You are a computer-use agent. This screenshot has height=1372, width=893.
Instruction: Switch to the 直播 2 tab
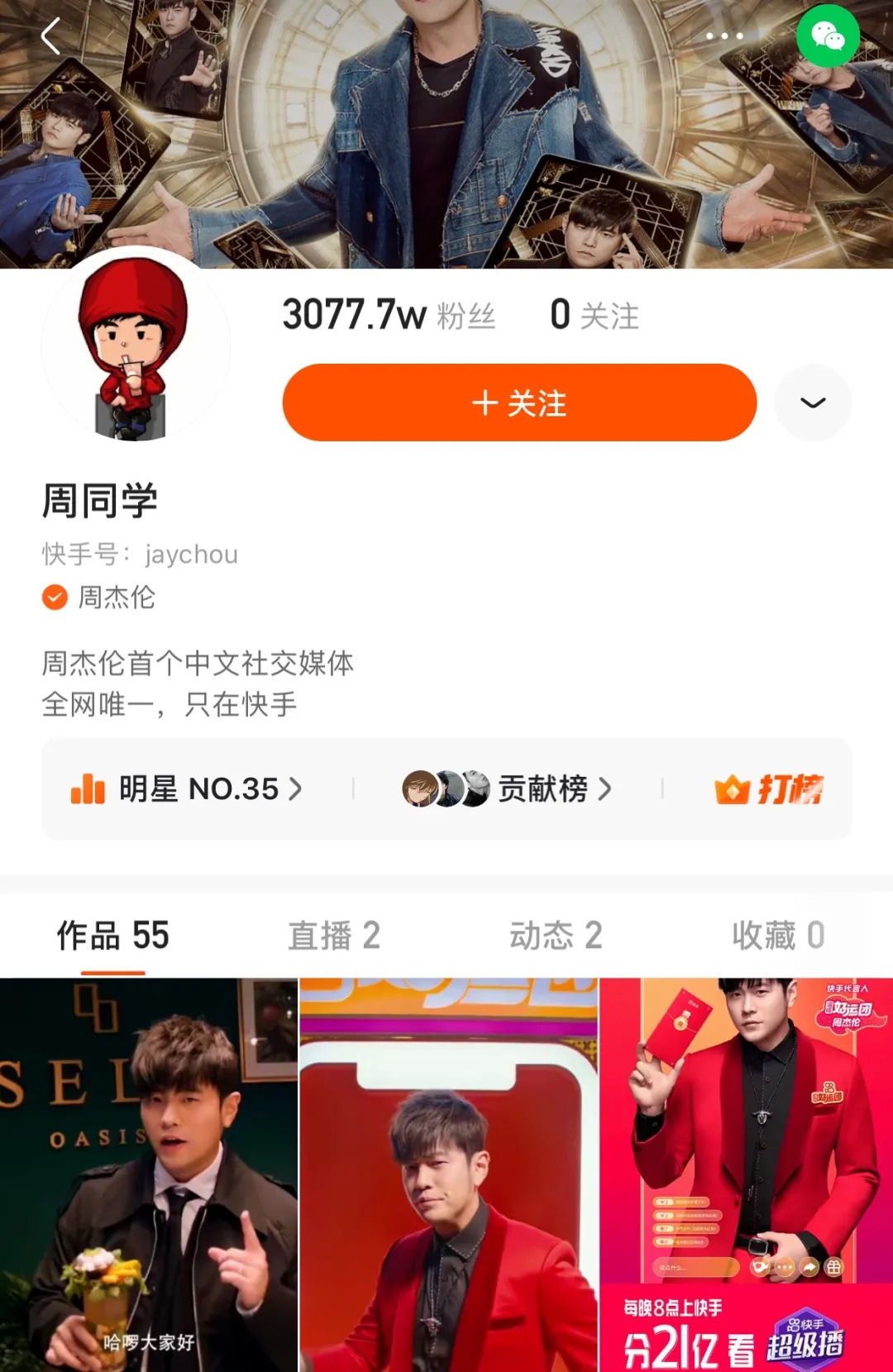tap(333, 936)
